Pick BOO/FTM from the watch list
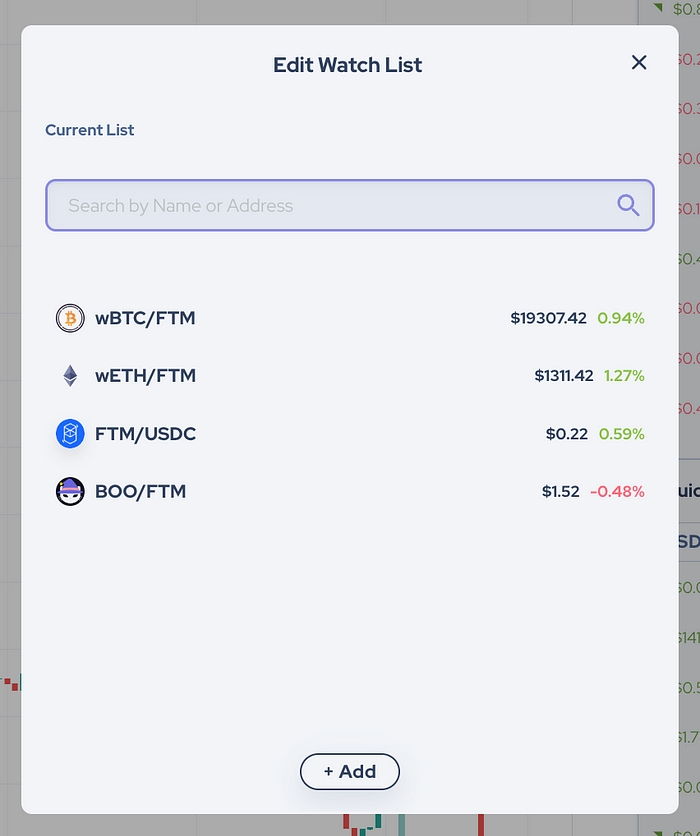The image size is (700, 836). pyautogui.click(x=140, y=492)
